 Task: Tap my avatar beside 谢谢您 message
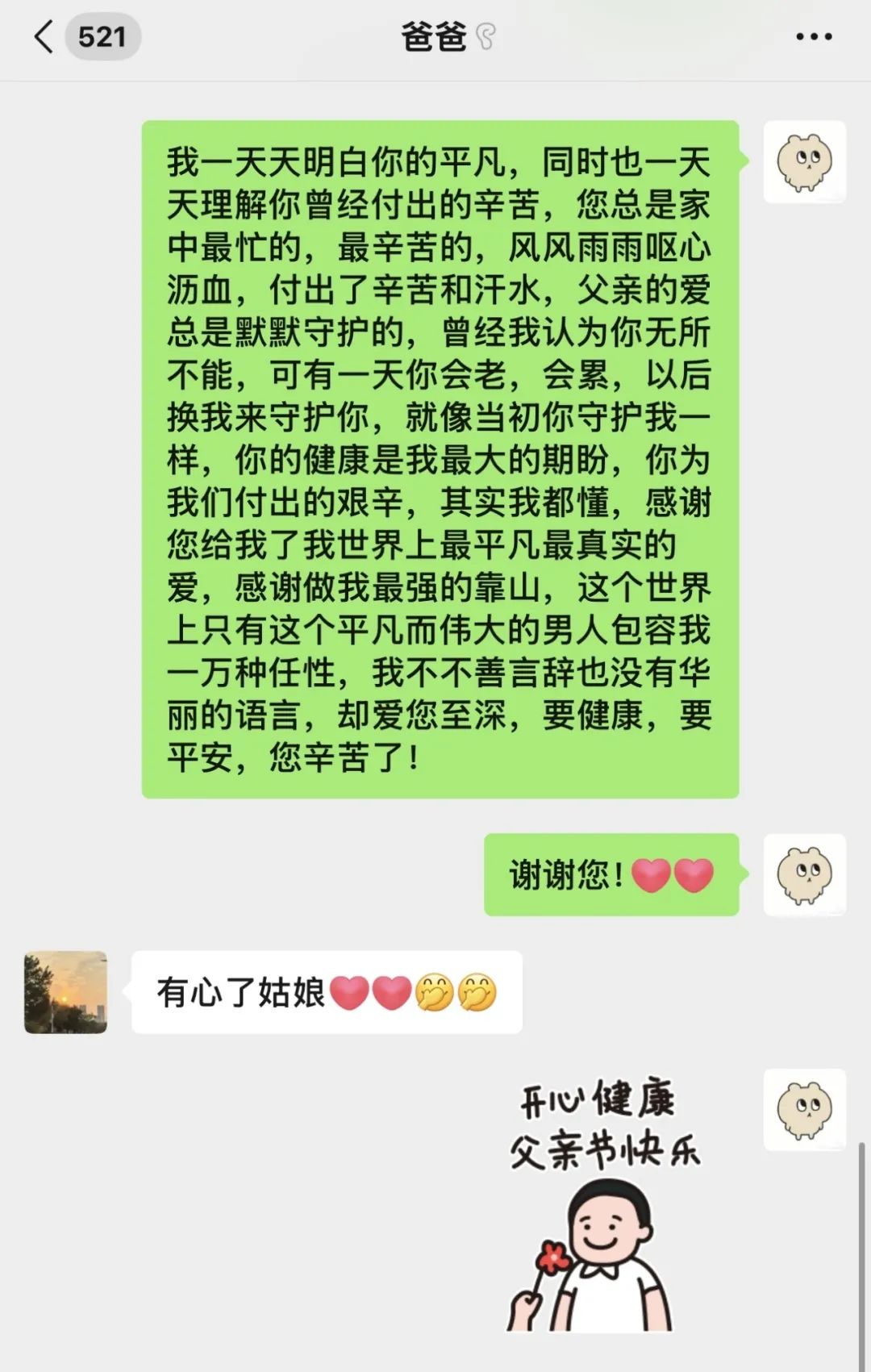tap(804, 874)
